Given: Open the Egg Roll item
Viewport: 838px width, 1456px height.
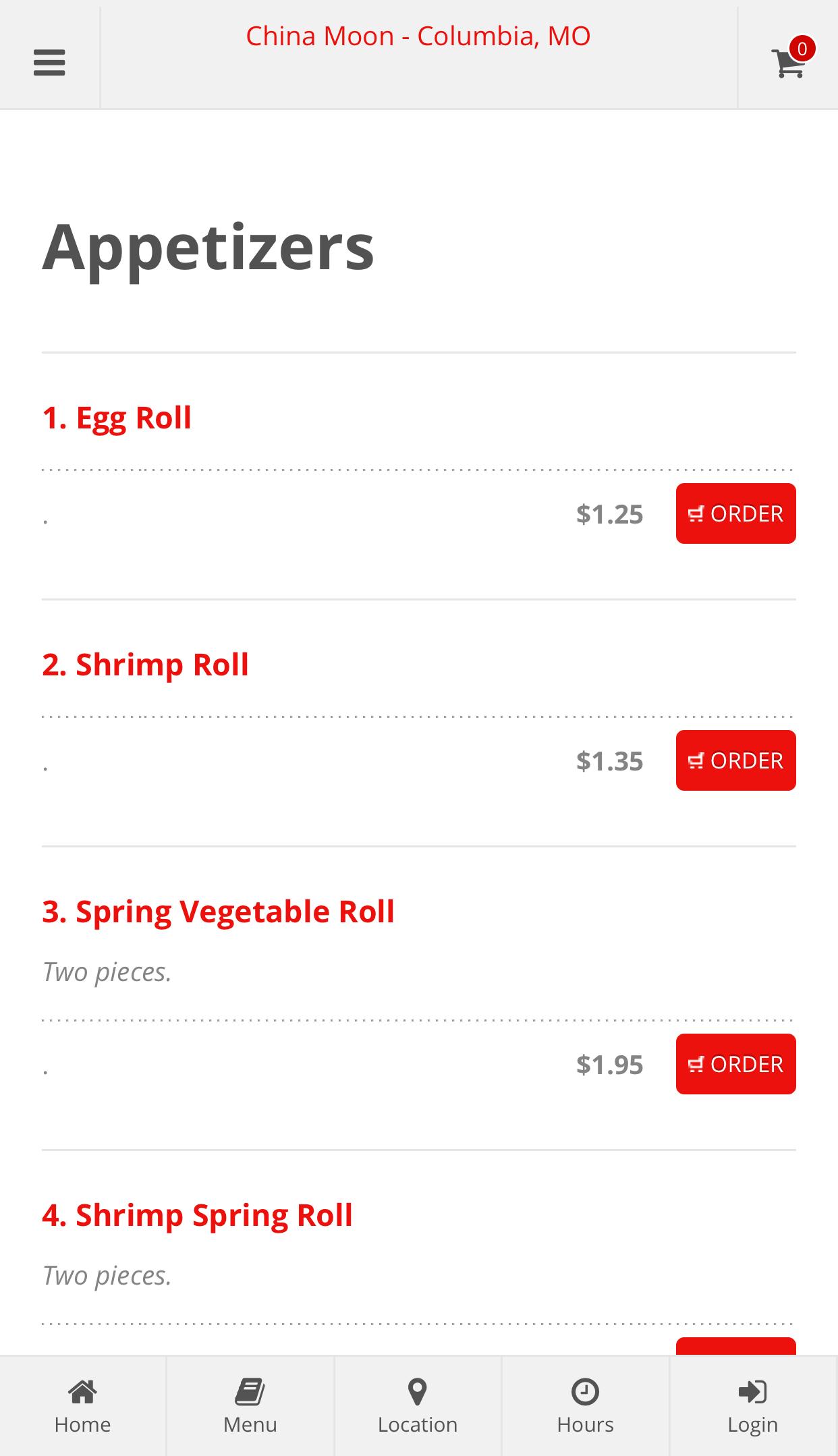Looking at the screenshot, I should coord(117,418).
